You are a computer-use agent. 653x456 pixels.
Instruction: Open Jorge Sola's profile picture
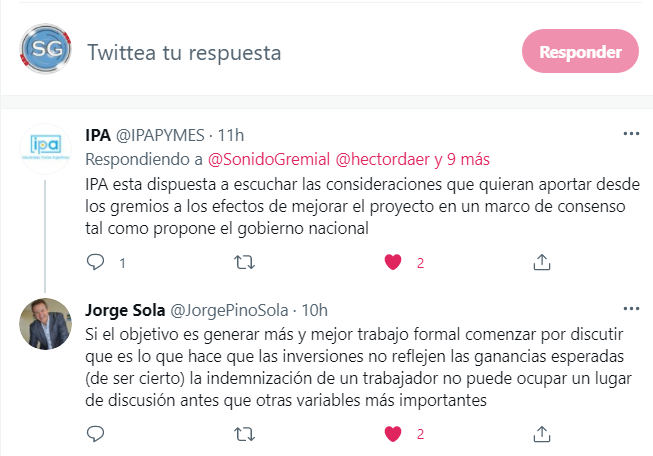pos(46,324)
